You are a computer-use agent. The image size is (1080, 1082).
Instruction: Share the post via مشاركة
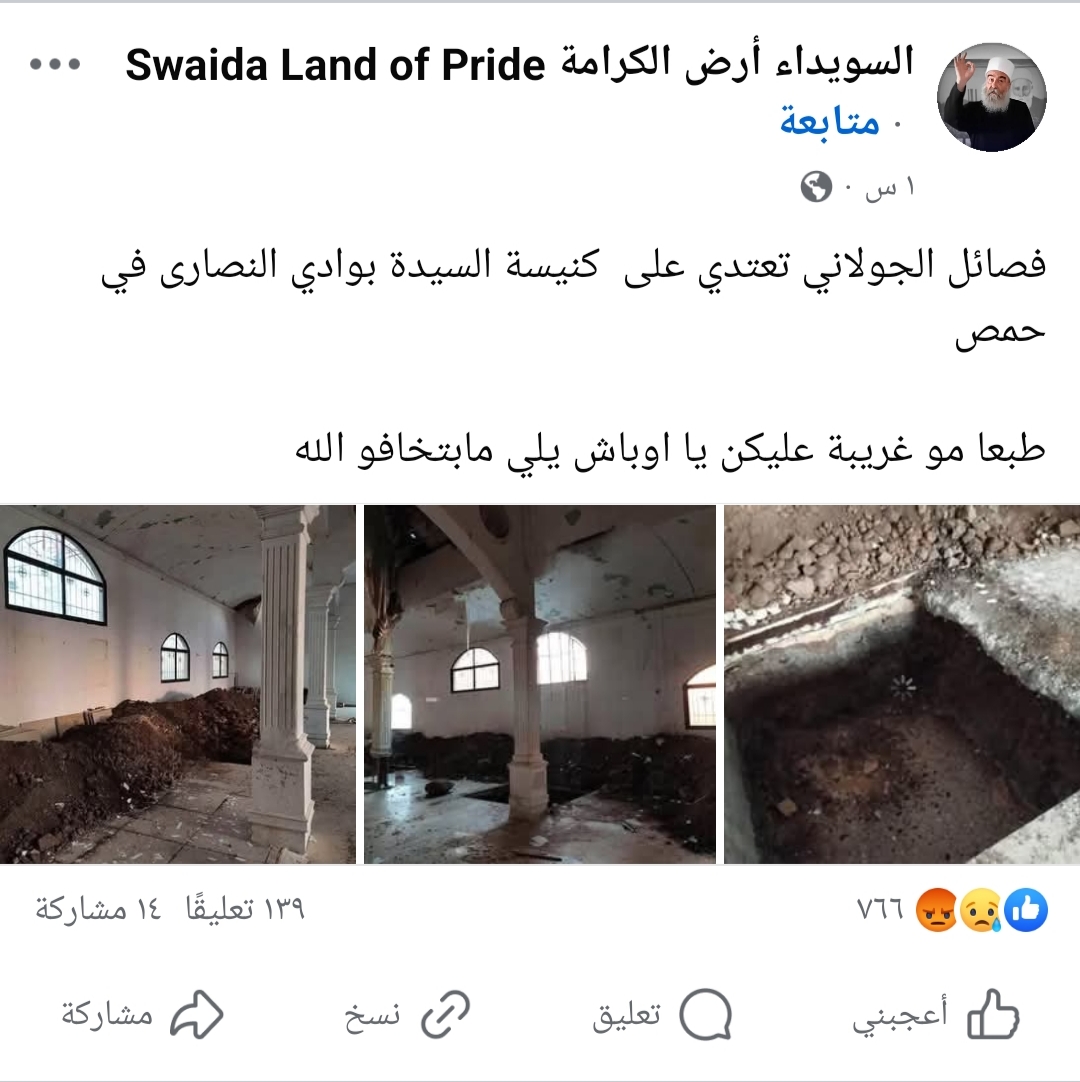[x=141, y=1017]
